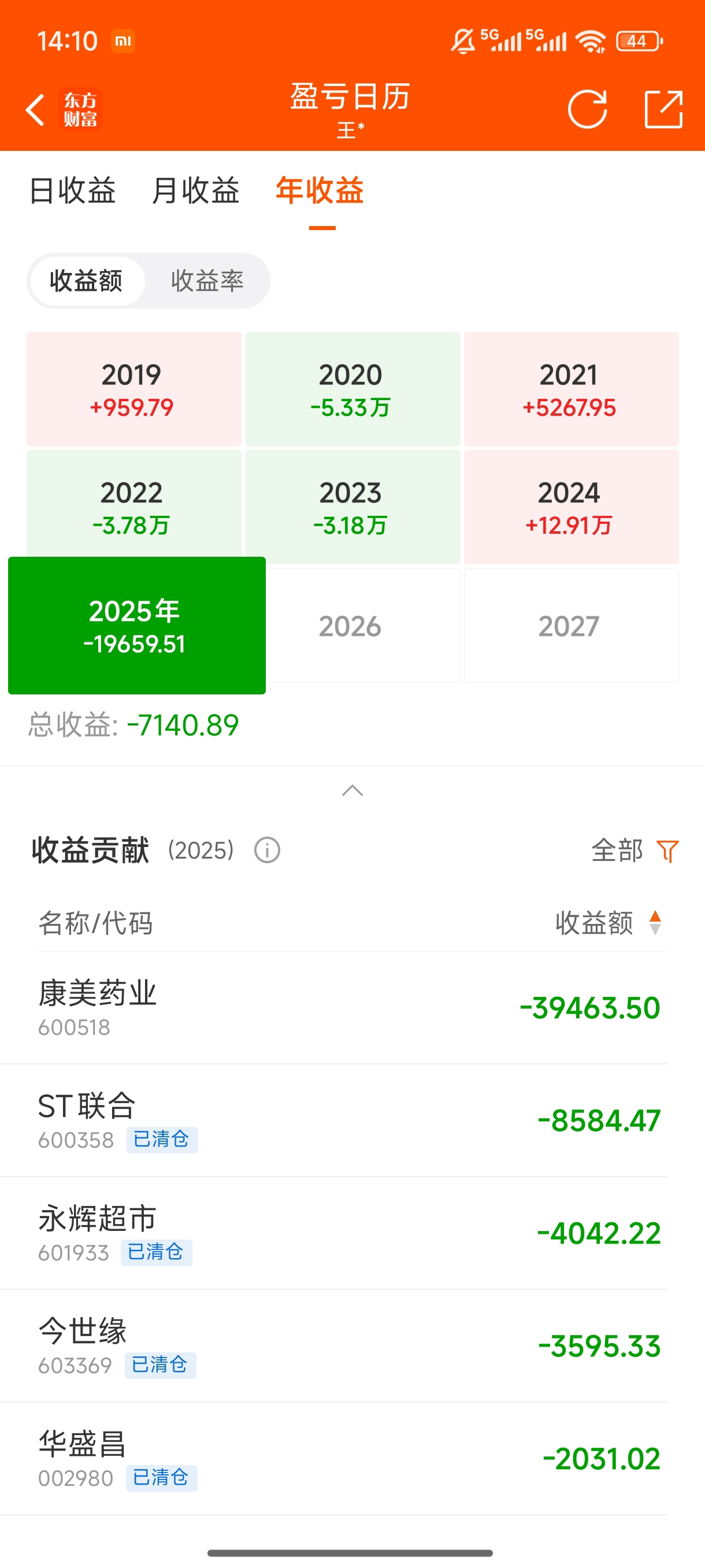The width and height of the screenshot is (705, 1568).
Task: Select the 2019 year tile
Action: point(133,389)
